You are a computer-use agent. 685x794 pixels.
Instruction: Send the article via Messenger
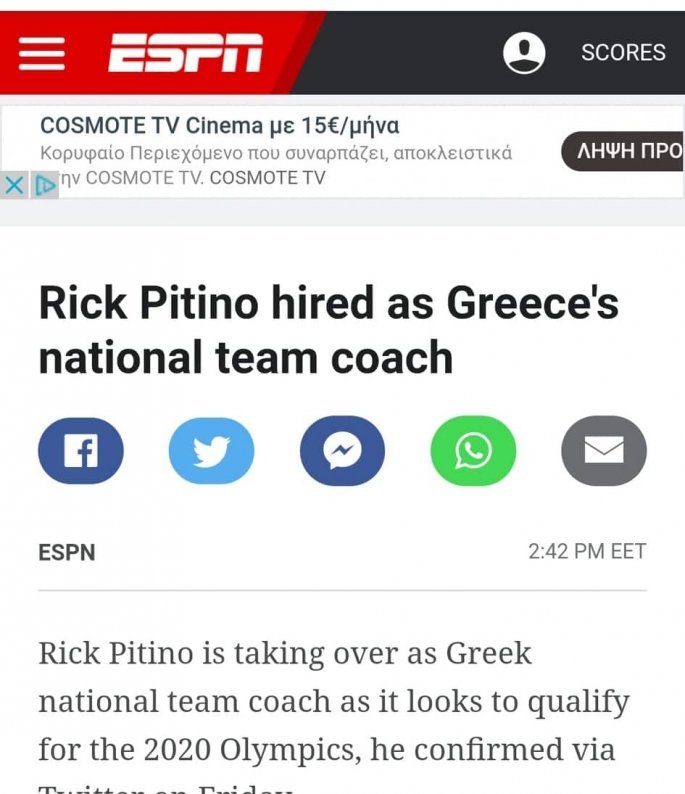pyautogui.click(x=342, y=451)
